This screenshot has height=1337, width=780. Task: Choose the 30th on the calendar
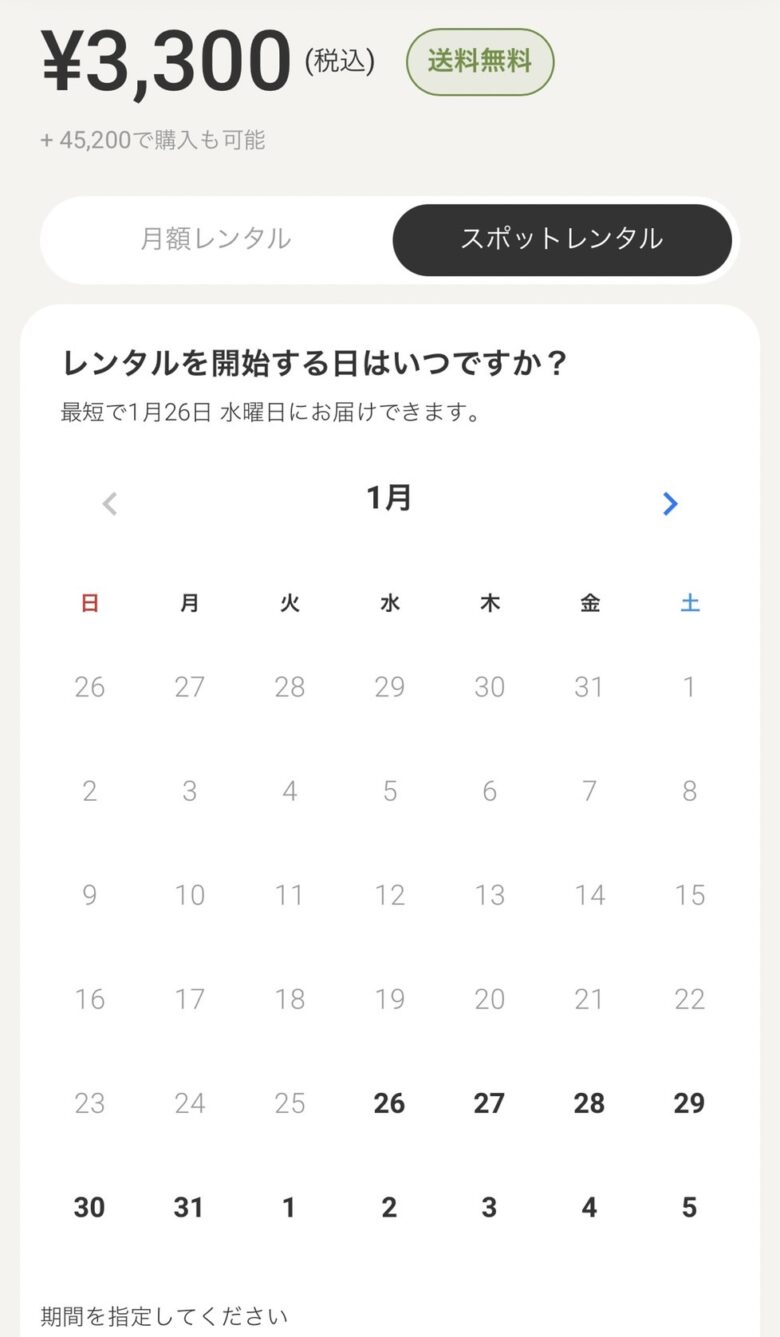tap(89, 1207)
